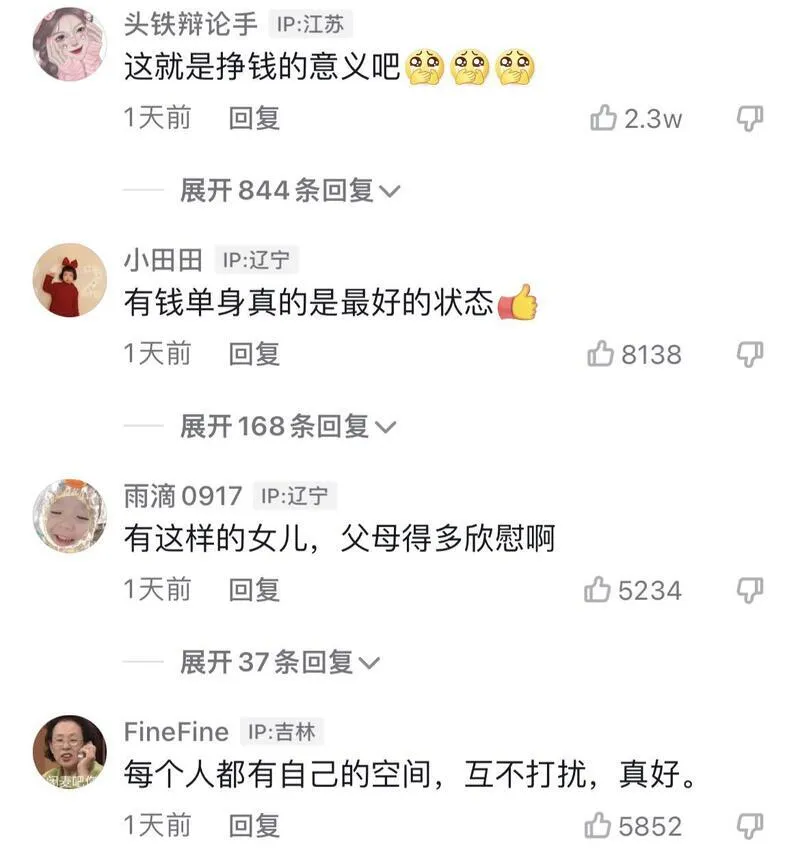Viewport: 800px width, 865px height.
Task: Open FineFine's profile avatar
Action: pos(69,753)
